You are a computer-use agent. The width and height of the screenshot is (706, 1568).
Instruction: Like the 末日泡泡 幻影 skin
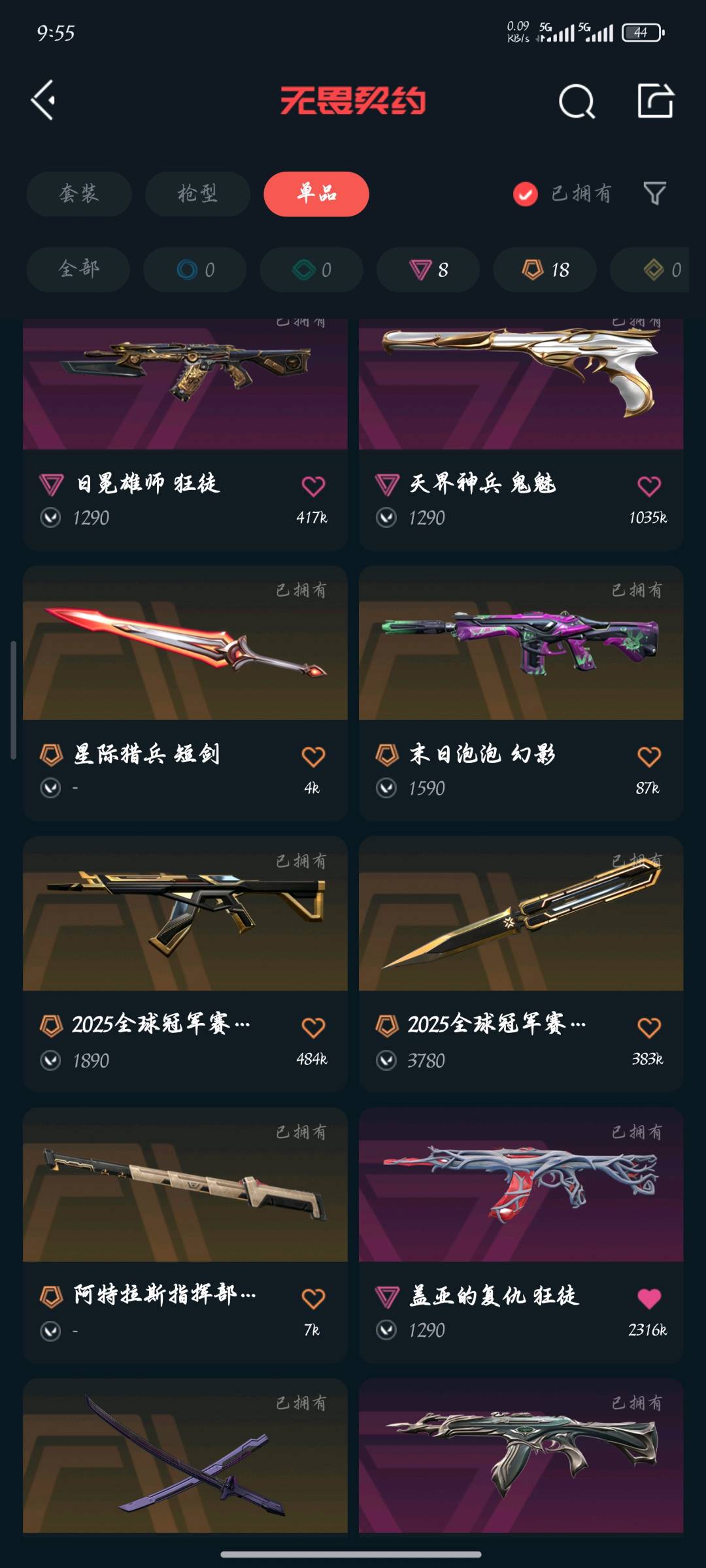648,757
